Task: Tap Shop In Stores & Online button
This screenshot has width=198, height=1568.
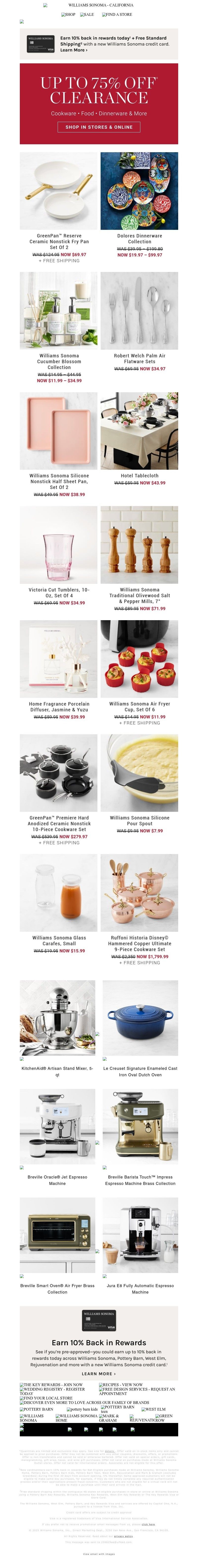Action: tap(99, 127)
